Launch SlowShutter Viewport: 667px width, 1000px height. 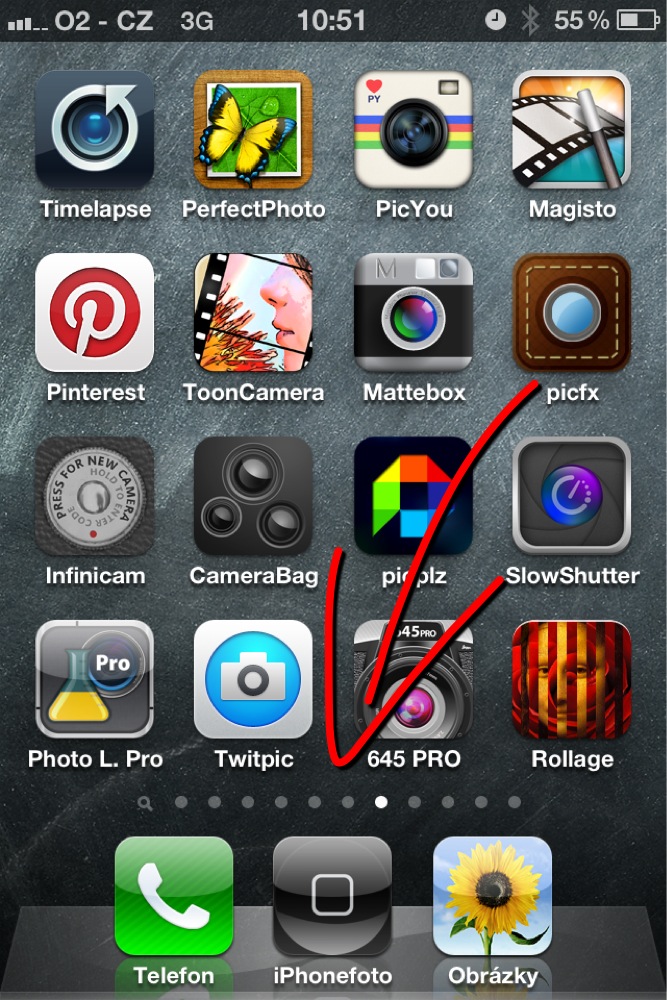click(572, 496)
